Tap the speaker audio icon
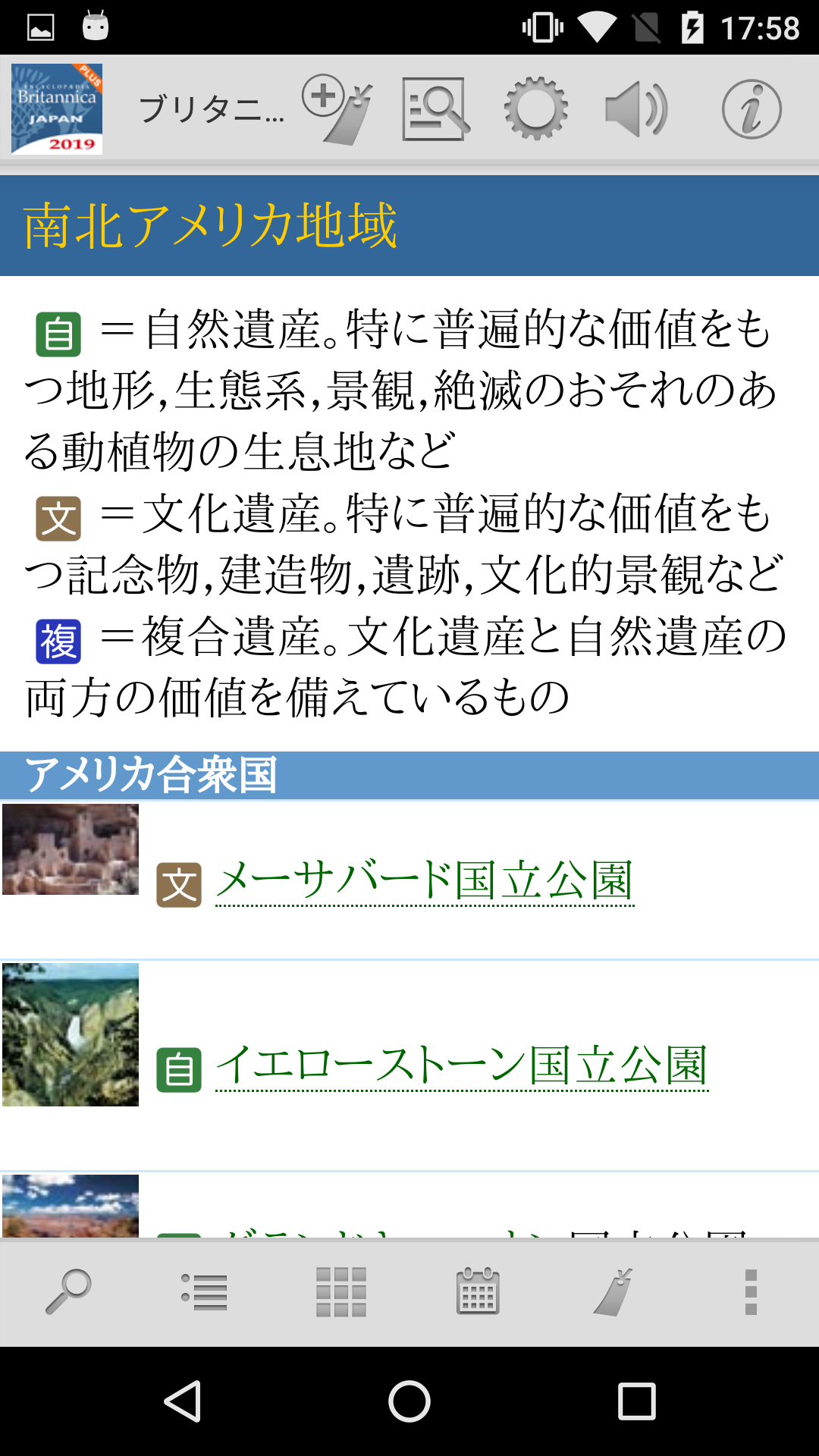This screenshot has height=1456, width=819. [x=635, y=109]
